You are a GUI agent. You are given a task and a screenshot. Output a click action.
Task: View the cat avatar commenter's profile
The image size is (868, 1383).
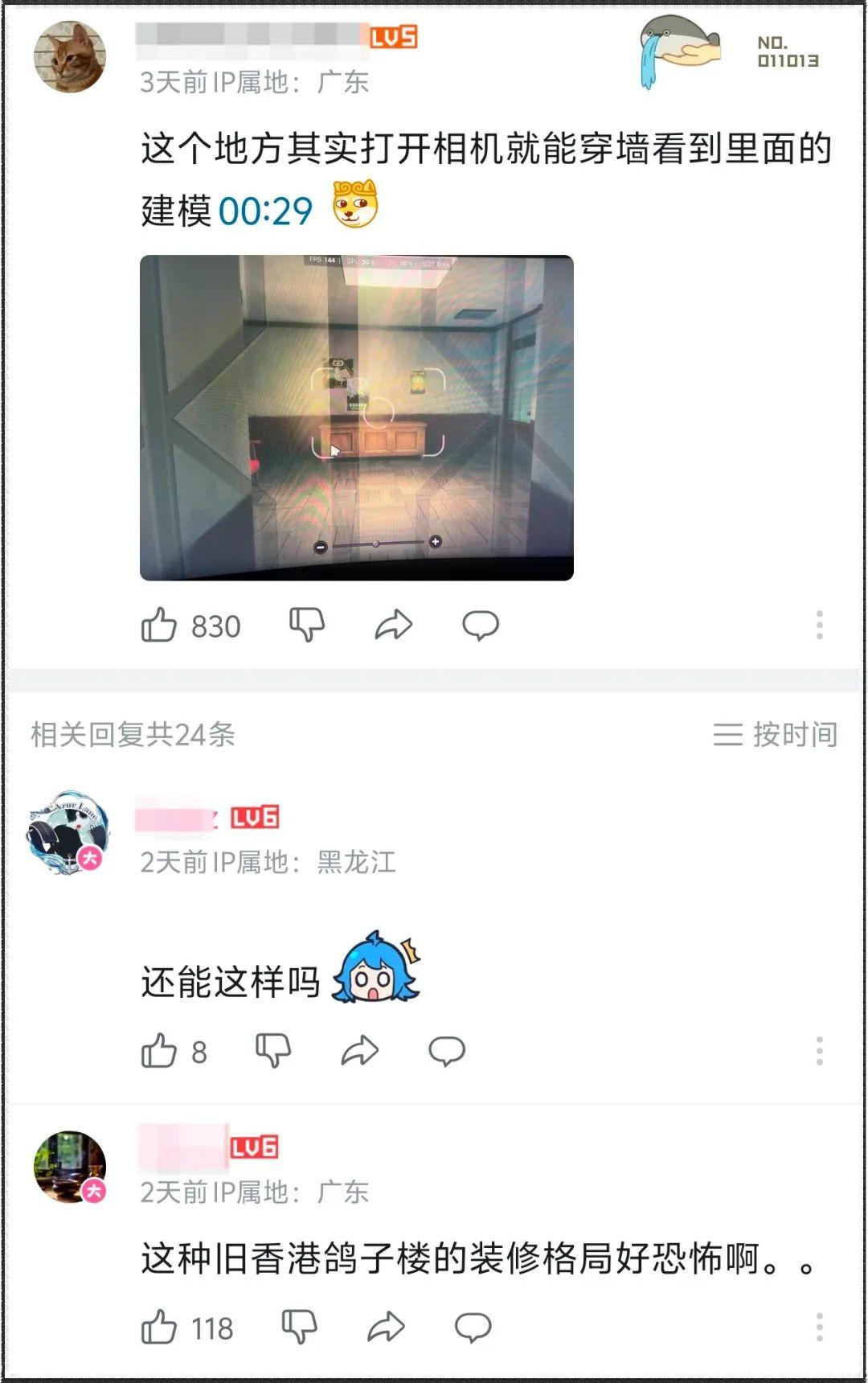(x=70, y=57)
